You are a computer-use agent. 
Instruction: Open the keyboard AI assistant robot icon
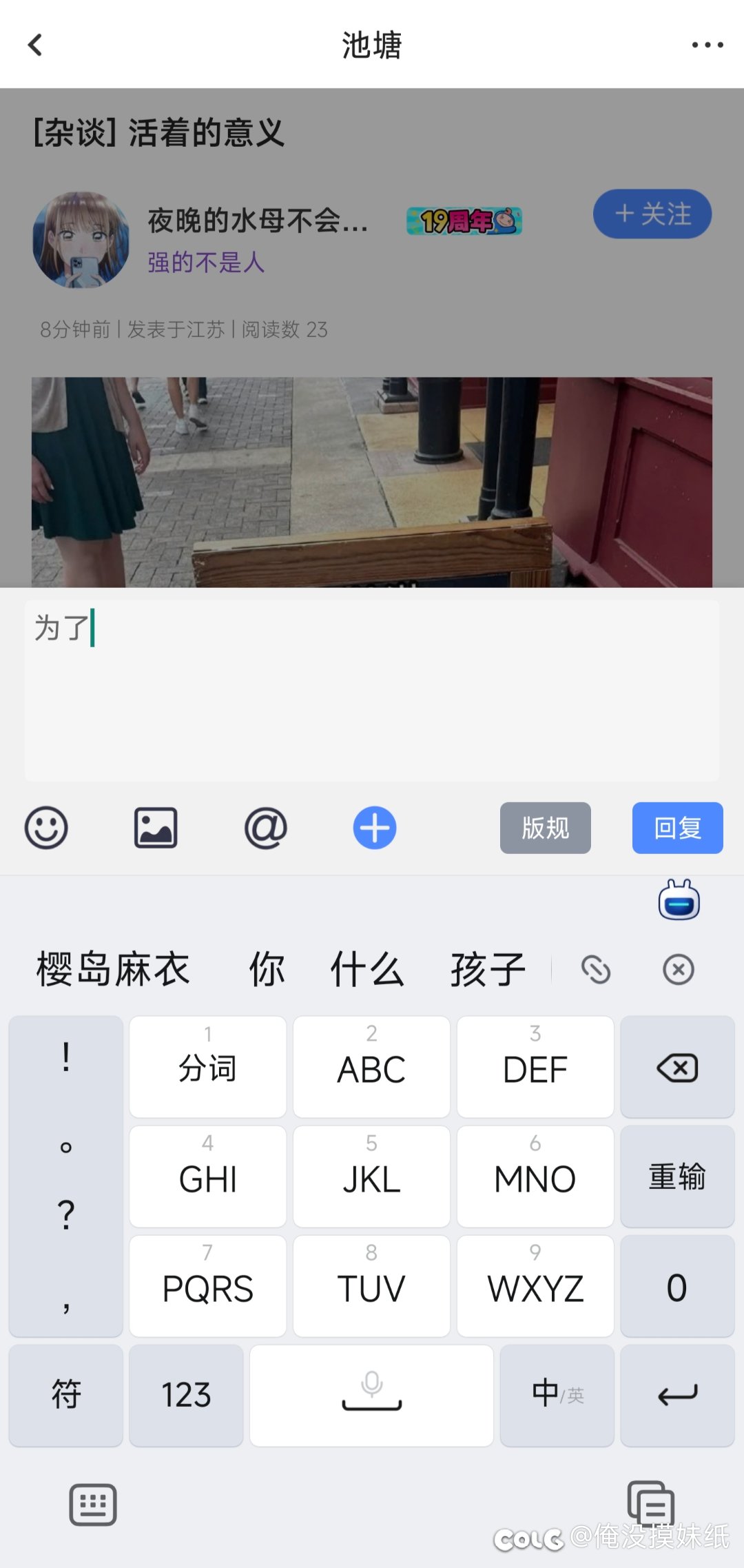click(x=679, y=900)
